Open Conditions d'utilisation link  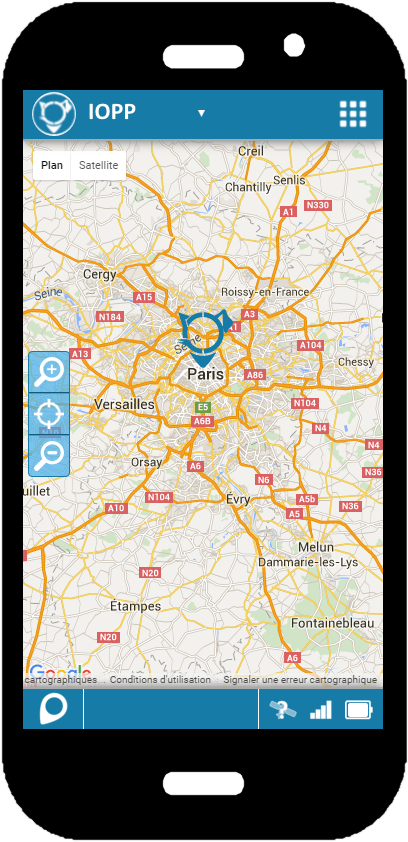(161, 680)
